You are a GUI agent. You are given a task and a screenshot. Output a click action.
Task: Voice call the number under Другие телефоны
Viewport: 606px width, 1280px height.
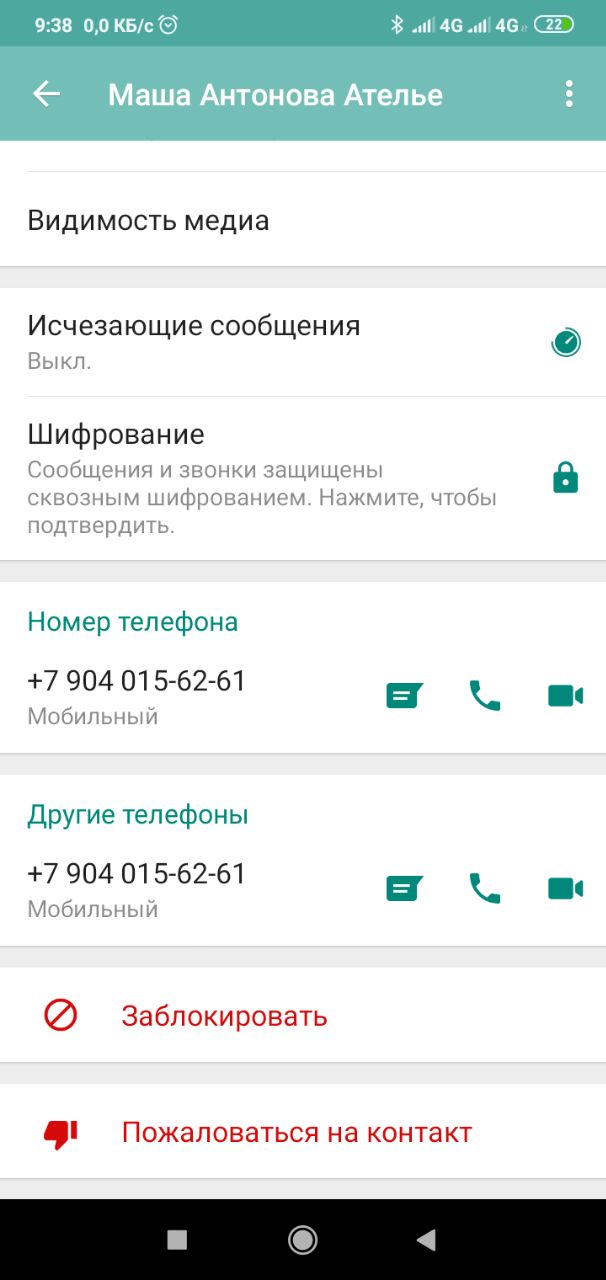[x=485, y=888]
